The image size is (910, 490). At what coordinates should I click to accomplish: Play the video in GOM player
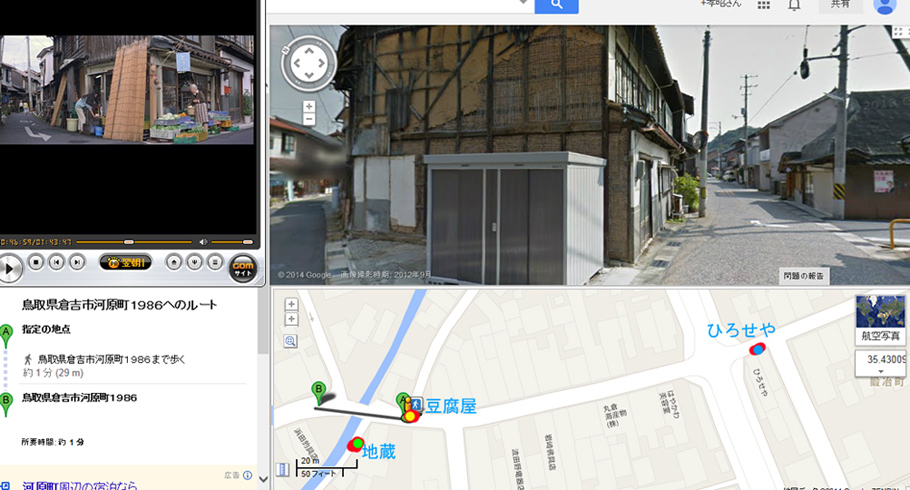pos(9,268)
